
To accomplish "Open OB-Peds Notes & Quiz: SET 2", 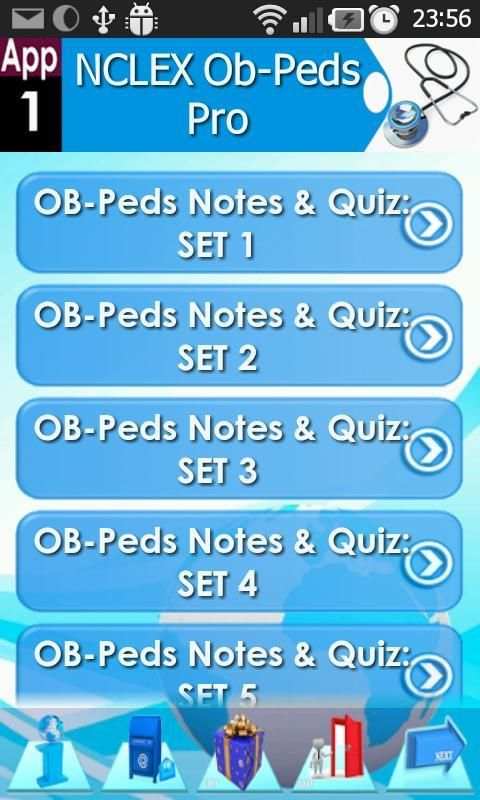I will click(239, 335).
